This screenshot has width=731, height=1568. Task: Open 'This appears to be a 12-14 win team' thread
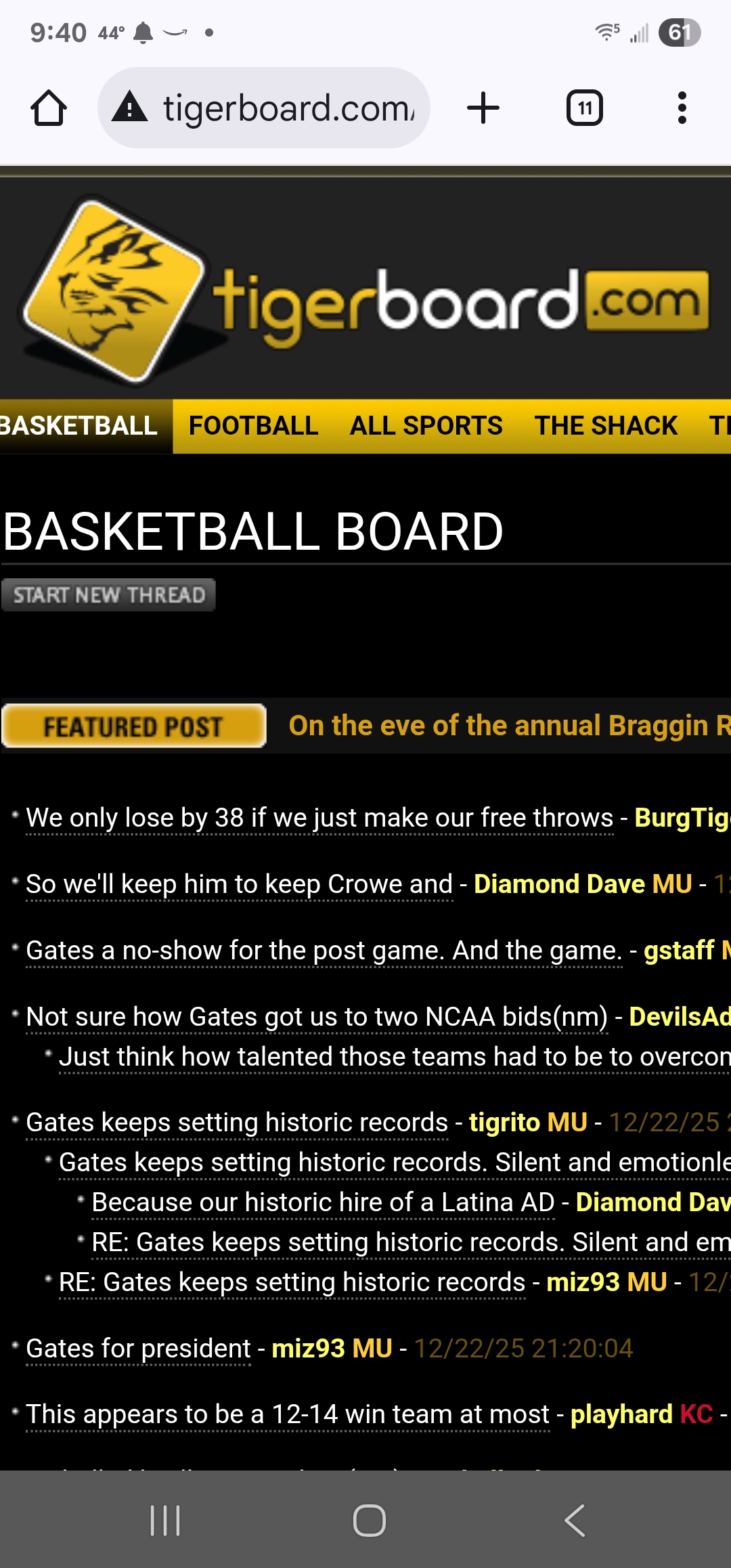point(287,1414)
